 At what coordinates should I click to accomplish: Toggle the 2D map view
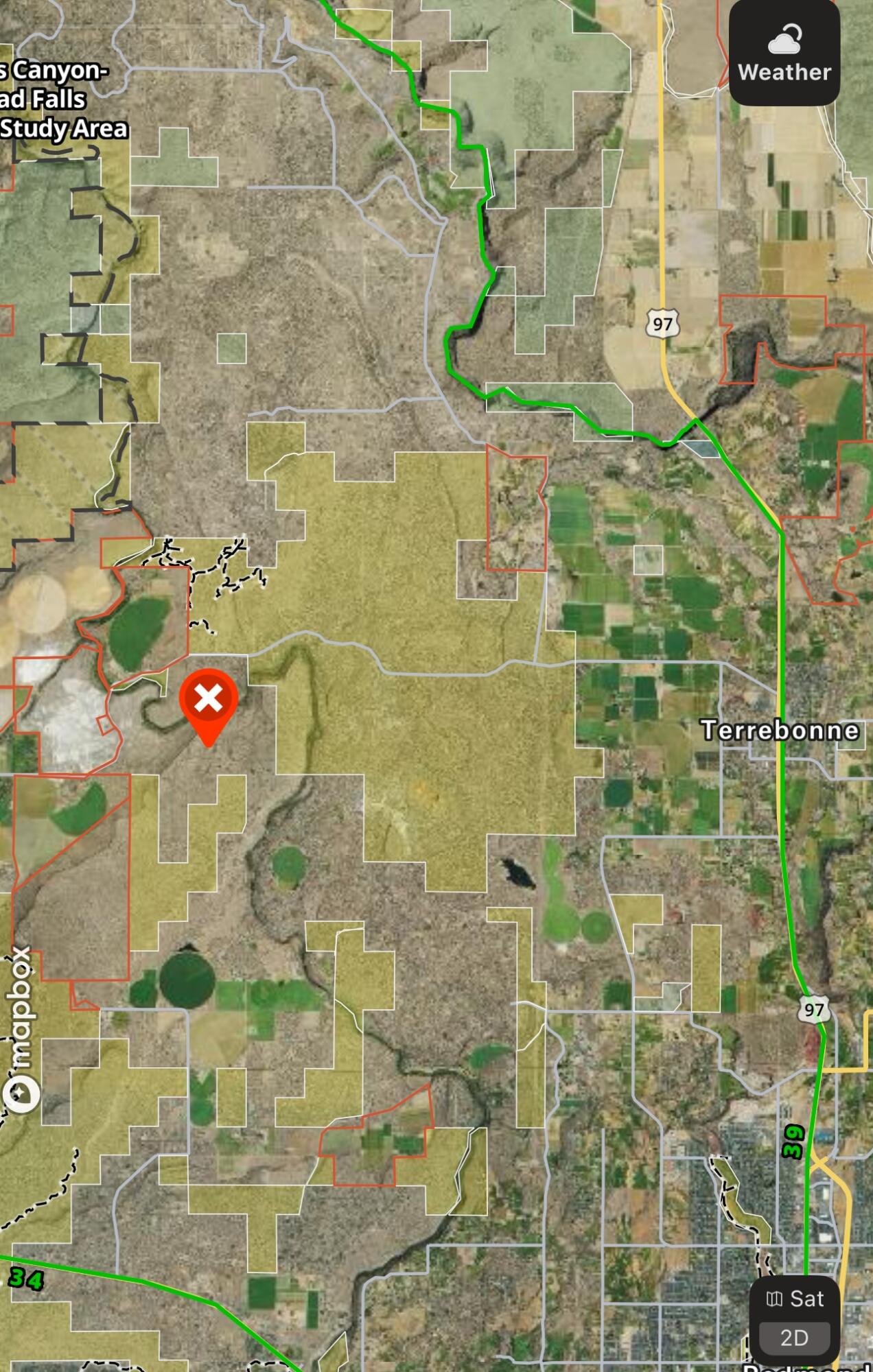(794, 1338)
